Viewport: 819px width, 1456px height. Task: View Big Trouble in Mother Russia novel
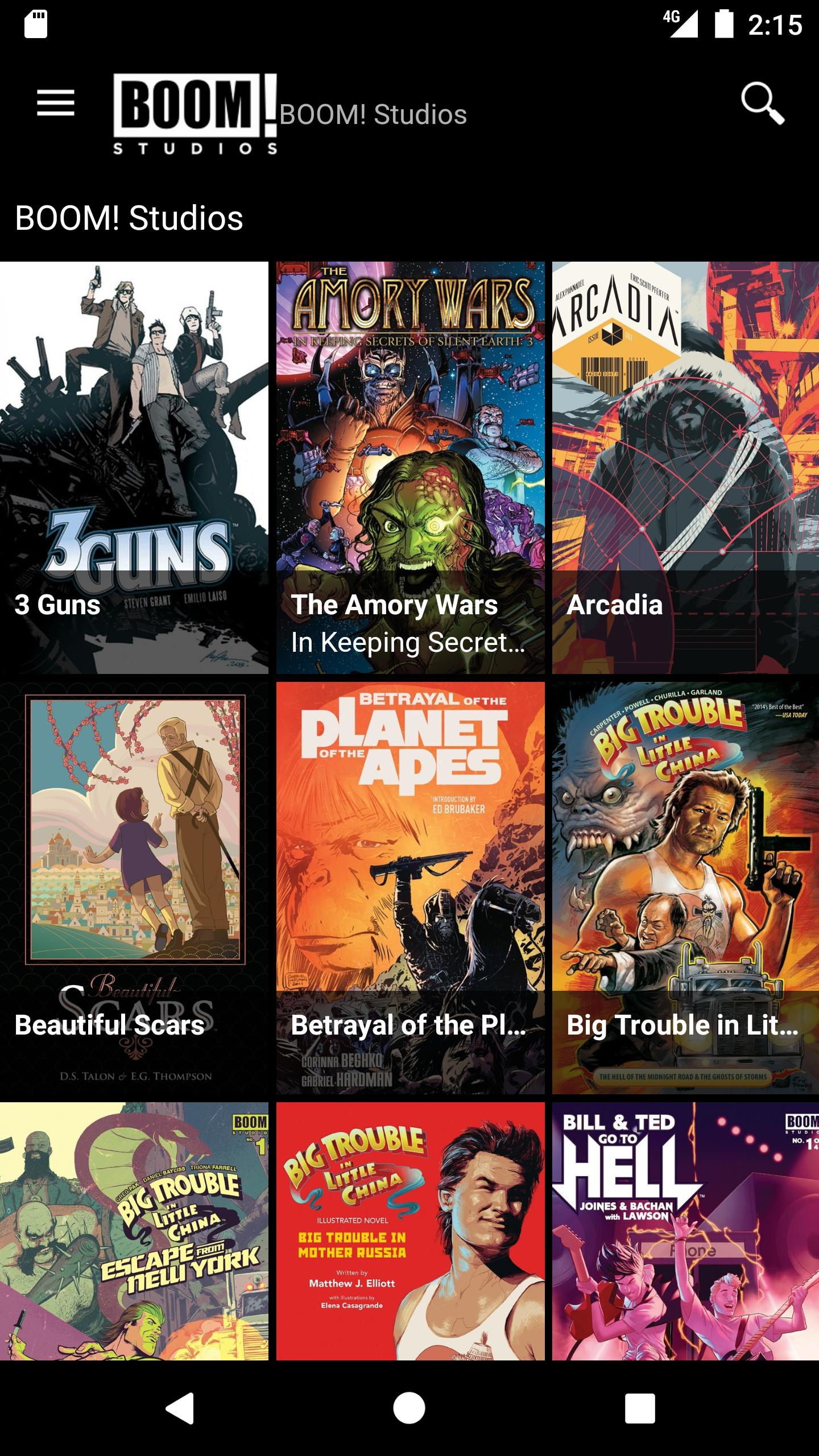pos(410,1231)
